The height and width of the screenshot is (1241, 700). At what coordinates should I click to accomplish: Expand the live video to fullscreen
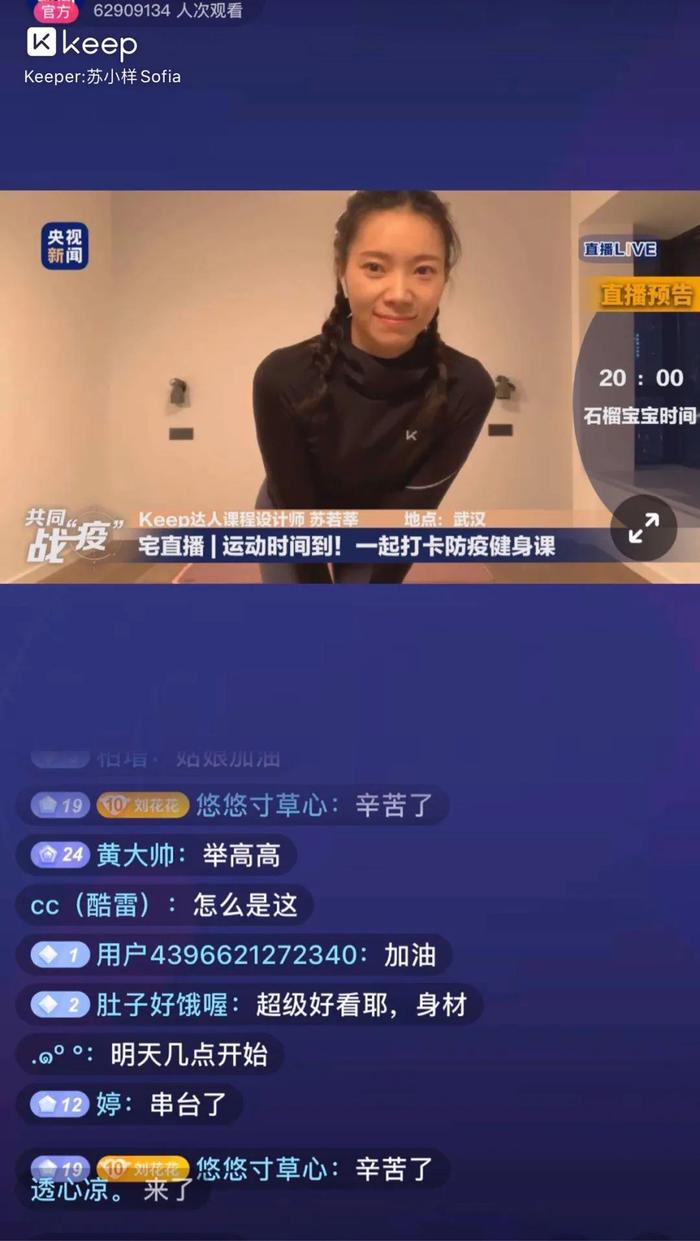click(644, 527)
